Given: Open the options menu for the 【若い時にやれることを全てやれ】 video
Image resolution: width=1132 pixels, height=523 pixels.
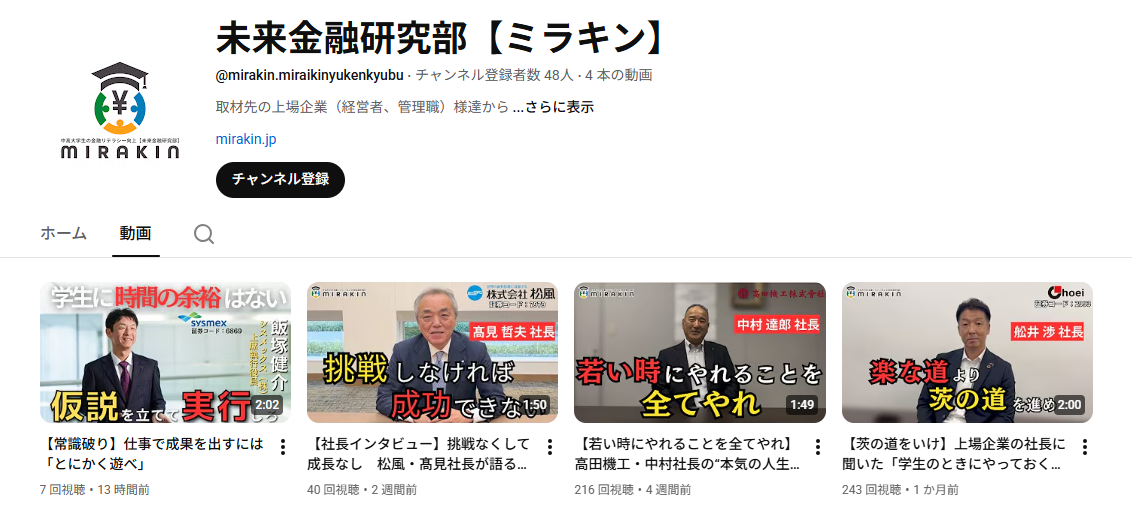Looking at the screenshot, I should point(817,447).
